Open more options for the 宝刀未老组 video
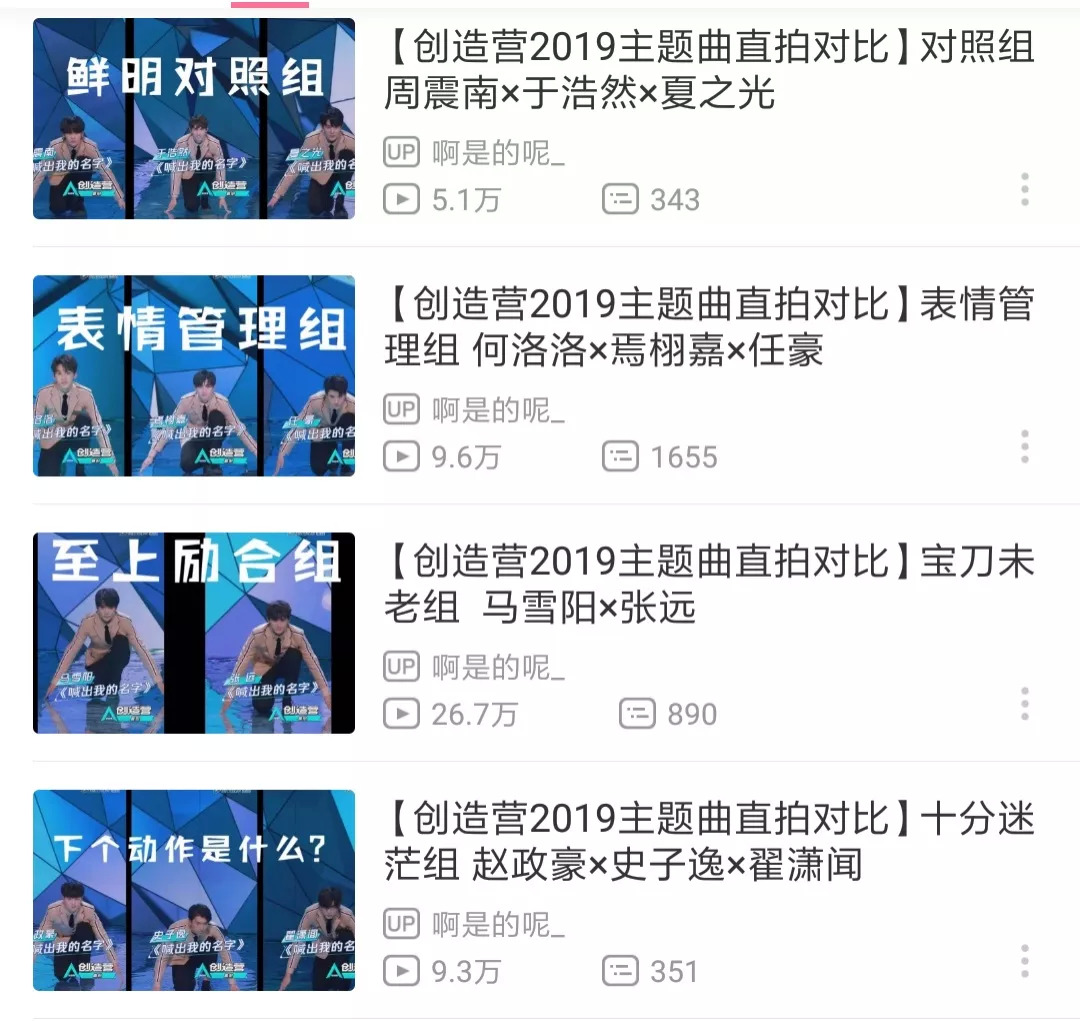The width and height of the screenshot is (1080, 1021). tap(1024, 704)
